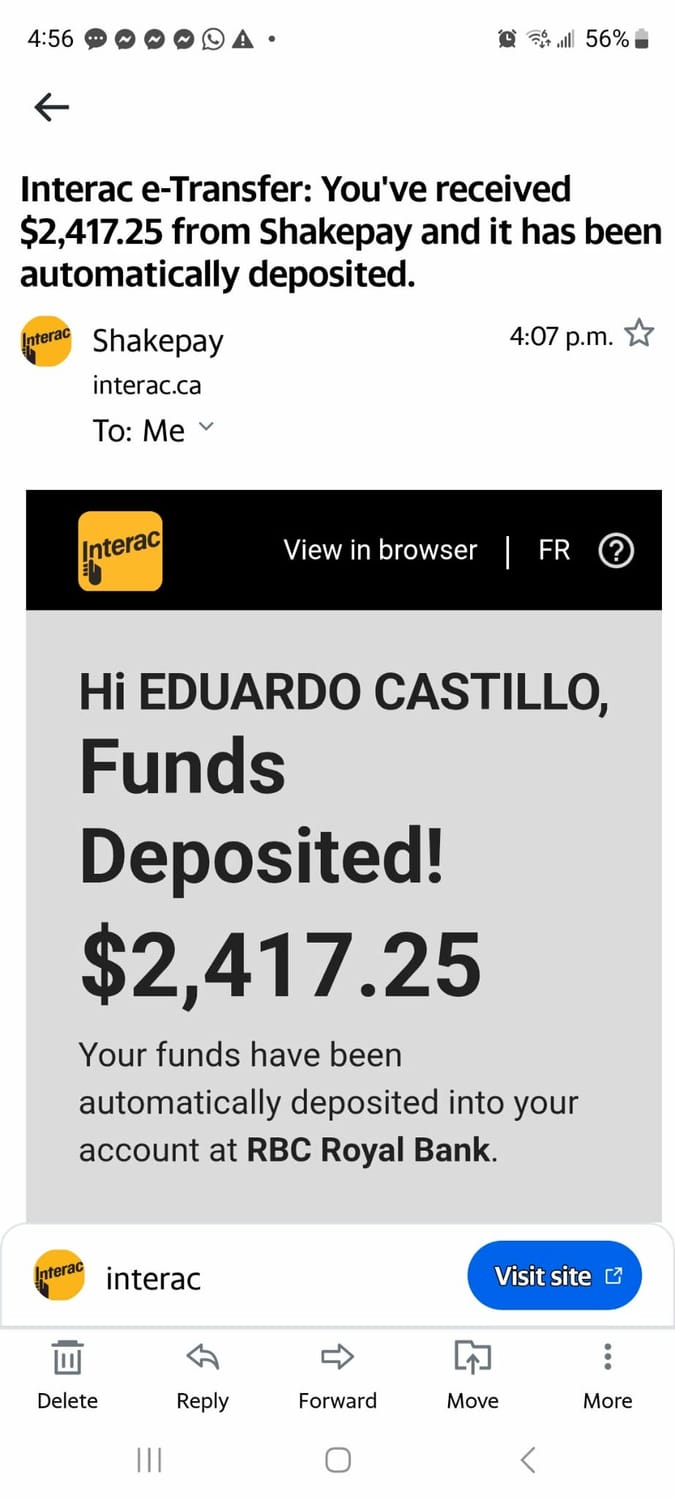This screenshot has width=675, height=1500.
Task: Forward this email
Action: [337, 1375]
